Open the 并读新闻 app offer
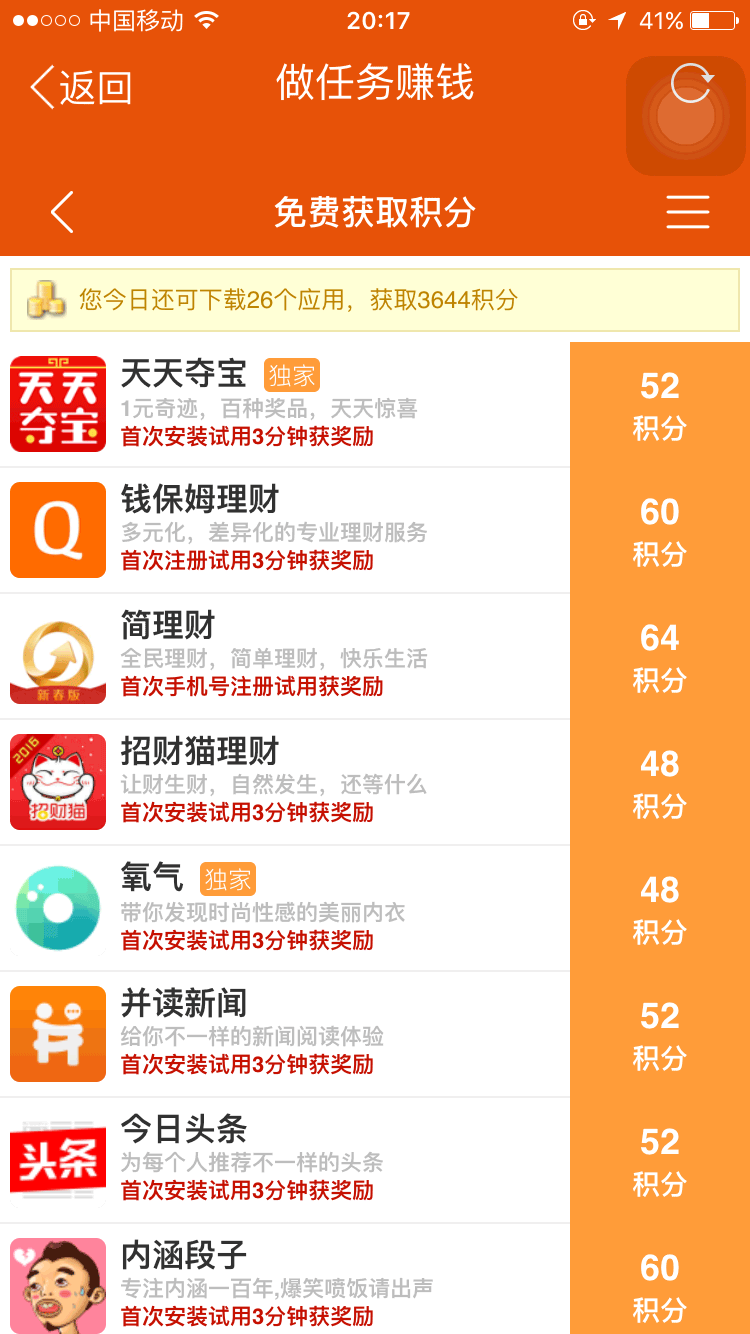The height and width of the screenshot is (1334, 750). [x=290, y=1034]
